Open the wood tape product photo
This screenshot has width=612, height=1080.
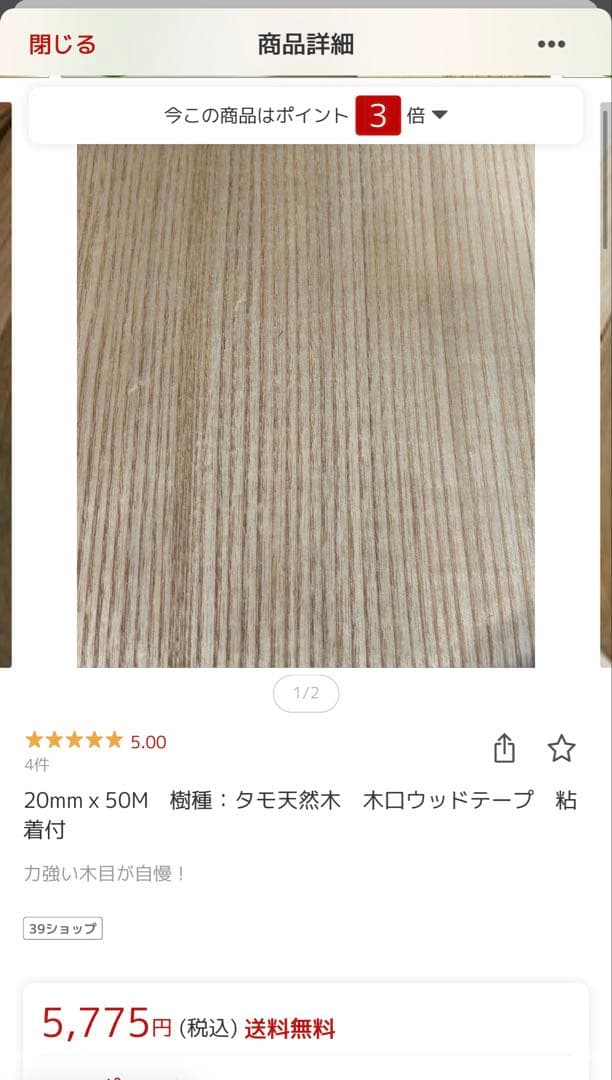(x=306, y=405)
